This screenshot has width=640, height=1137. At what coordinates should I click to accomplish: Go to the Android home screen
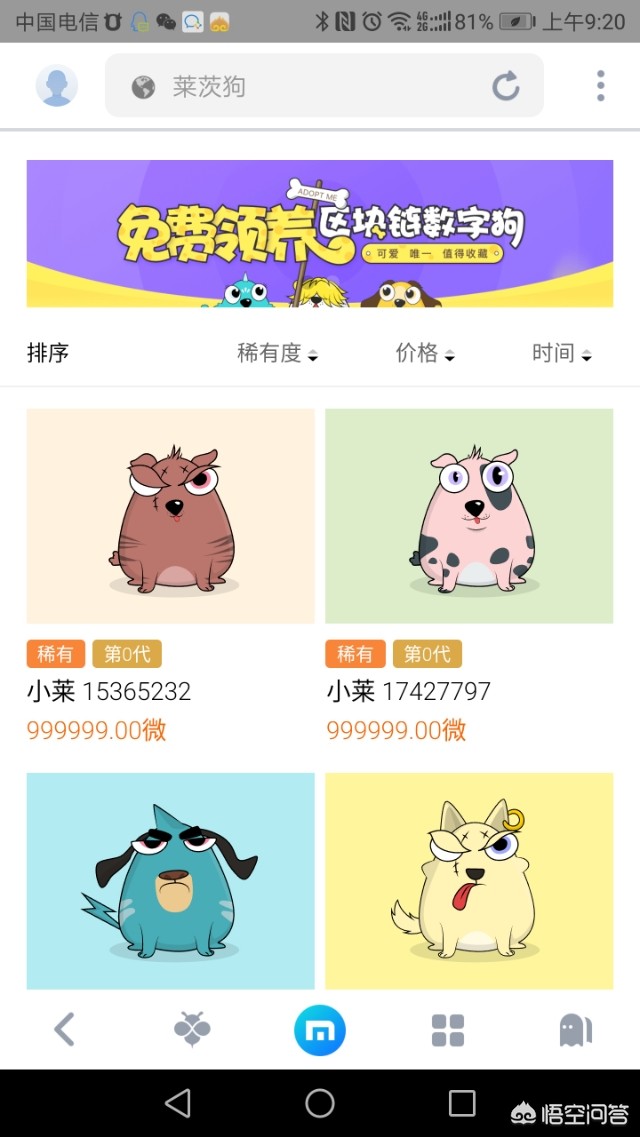click(320, 1103)
